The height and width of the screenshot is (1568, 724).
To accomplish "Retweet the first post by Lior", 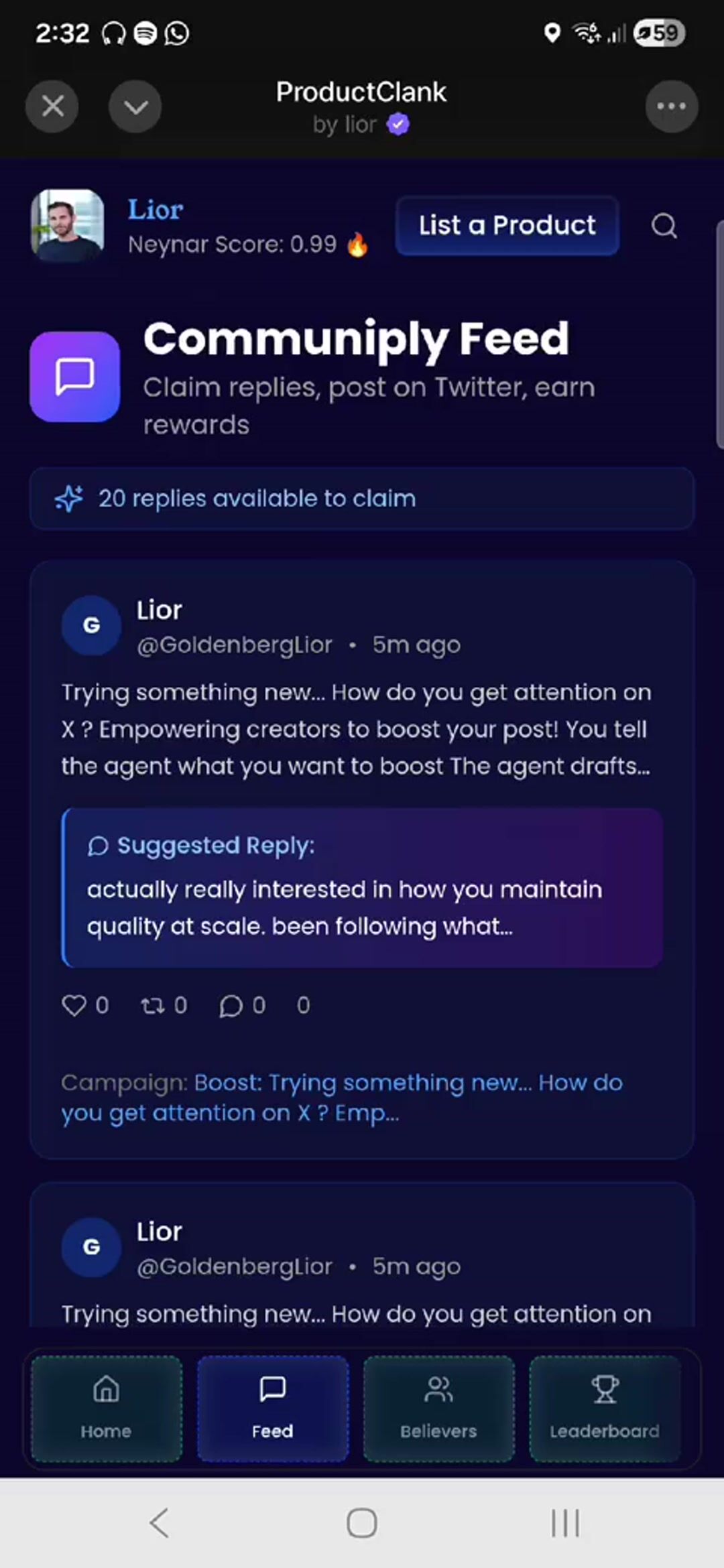I will pyautogui.click(x=164, y=1005).
